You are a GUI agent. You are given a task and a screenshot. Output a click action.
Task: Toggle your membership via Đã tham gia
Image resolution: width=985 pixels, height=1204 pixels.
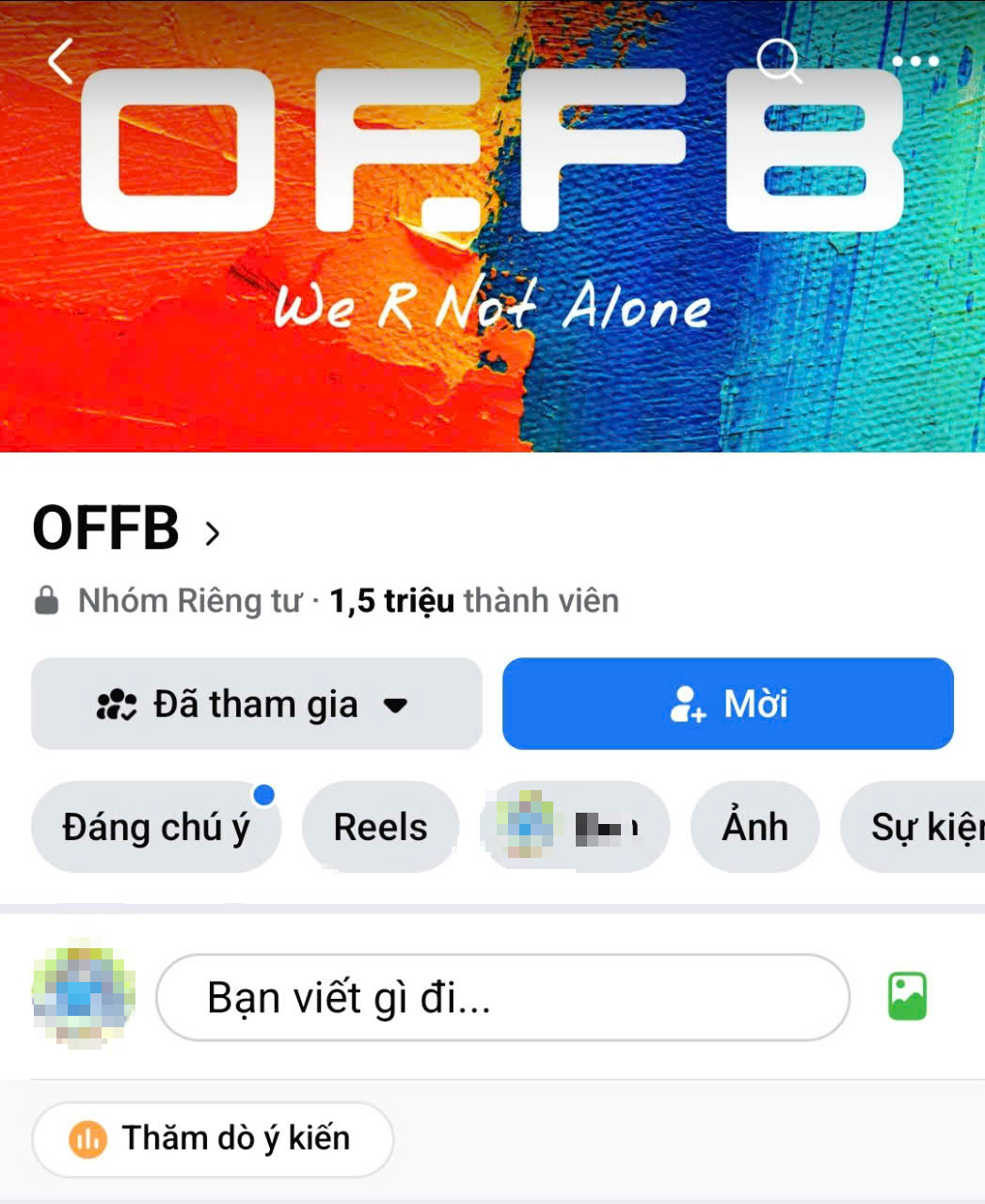tap(255, 704)
